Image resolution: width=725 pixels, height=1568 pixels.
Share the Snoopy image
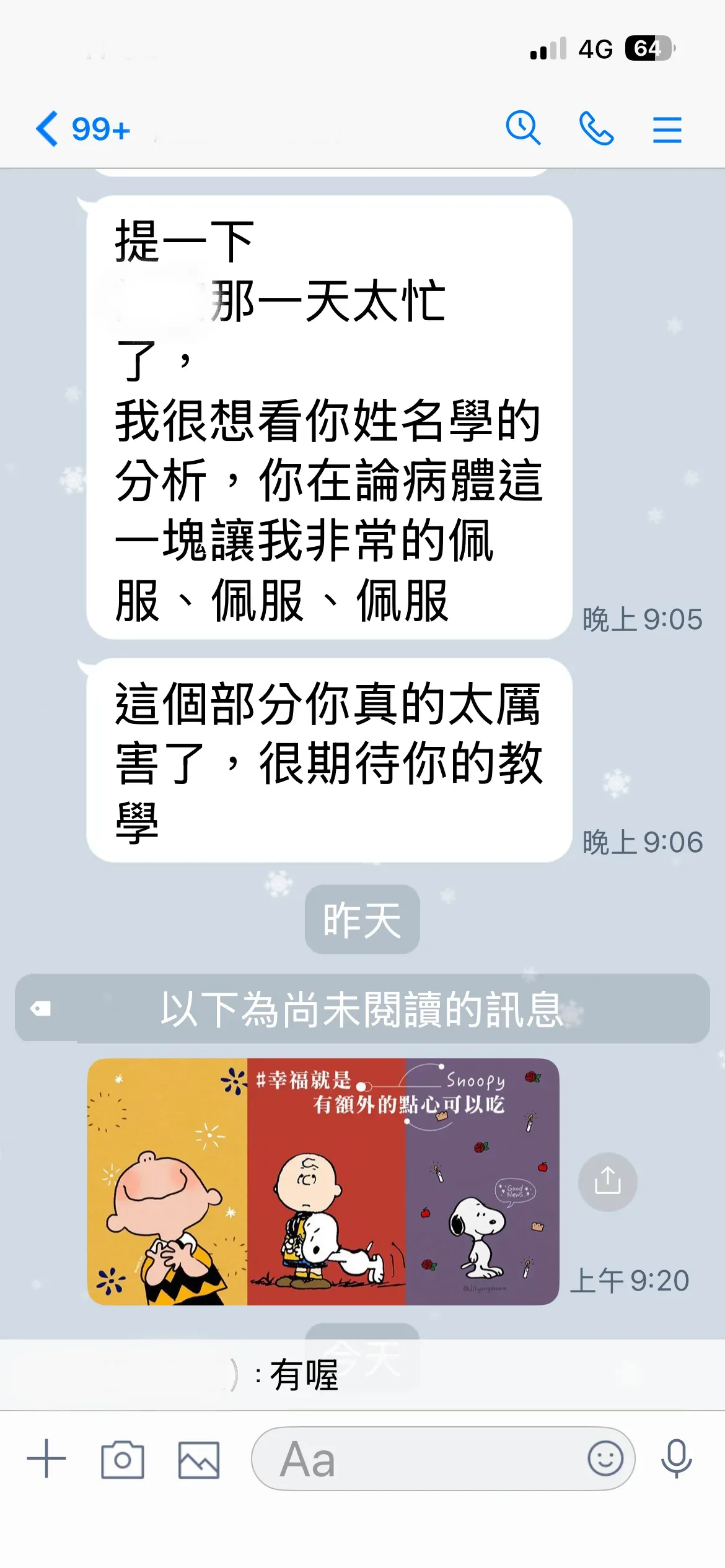click(x=607, y=1182)
